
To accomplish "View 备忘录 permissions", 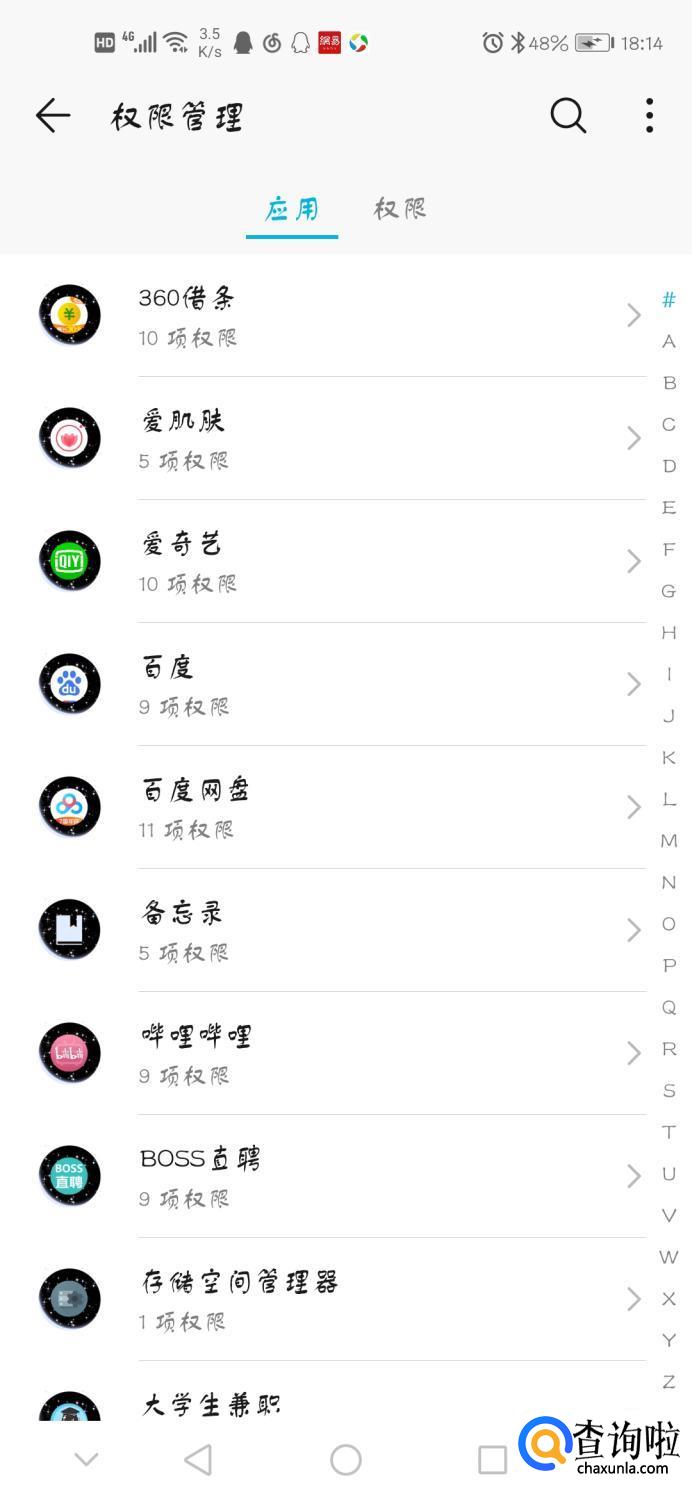I will (x=340, y=931).
